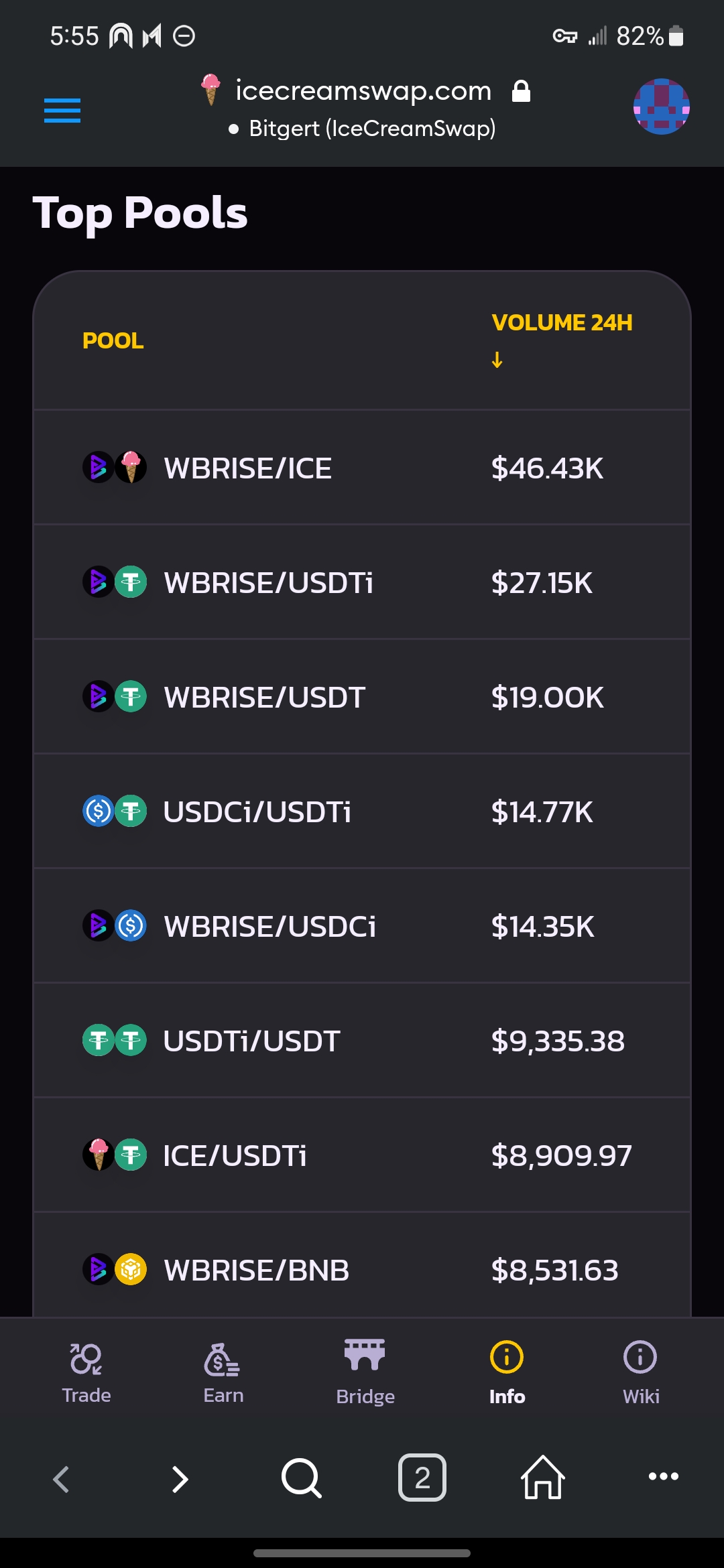The width and height of the screenshot is (724, 1568).
Task: Switch to the Trade tab
Action: point(86,1374)
